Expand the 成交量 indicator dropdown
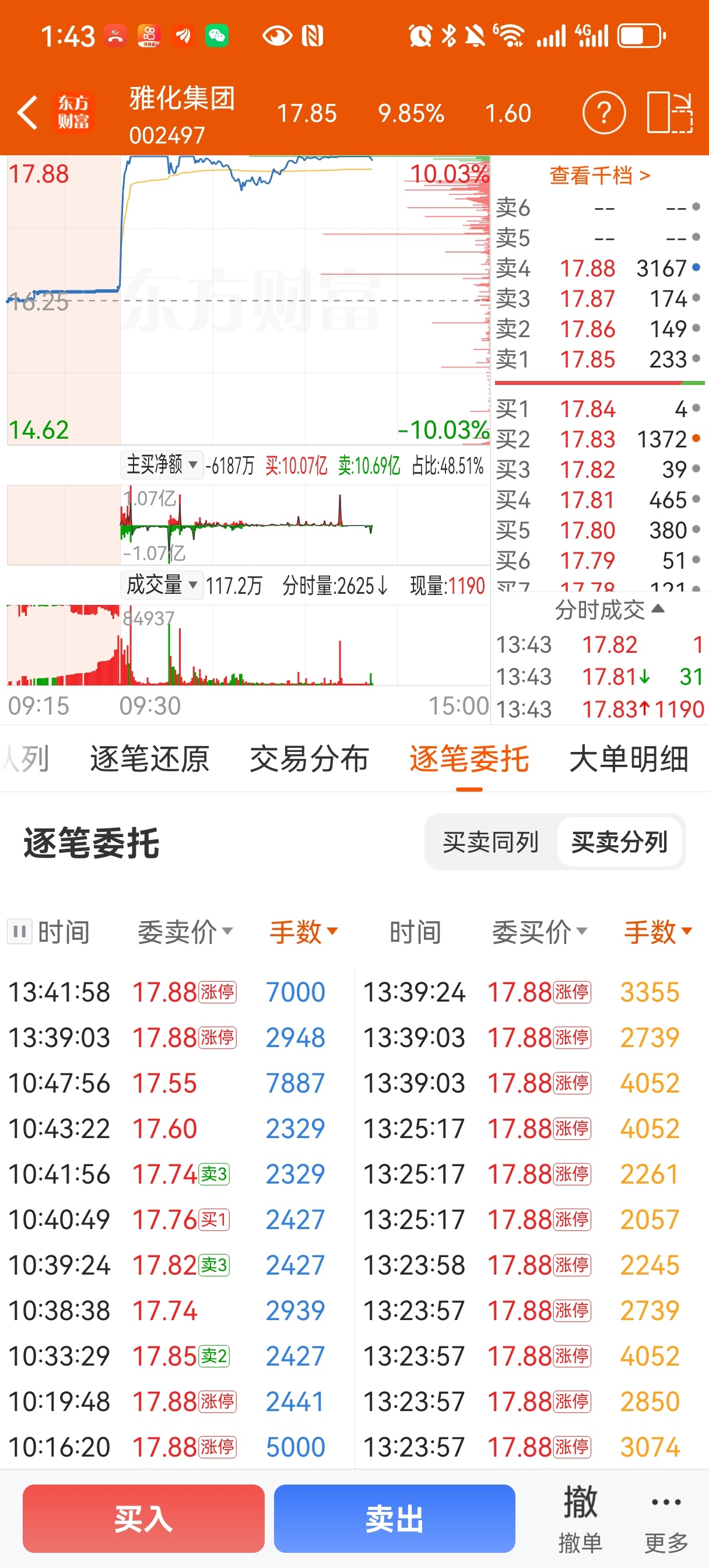This screenshot has height=1568, width=709. point(162,585)
